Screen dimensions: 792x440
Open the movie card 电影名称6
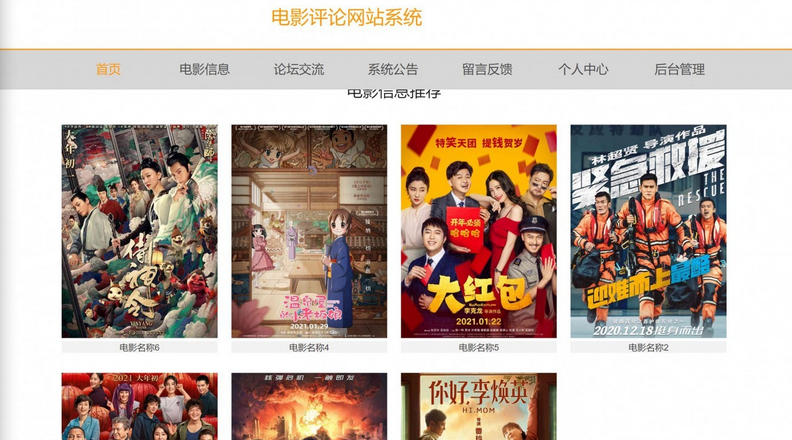pos(139,232)
